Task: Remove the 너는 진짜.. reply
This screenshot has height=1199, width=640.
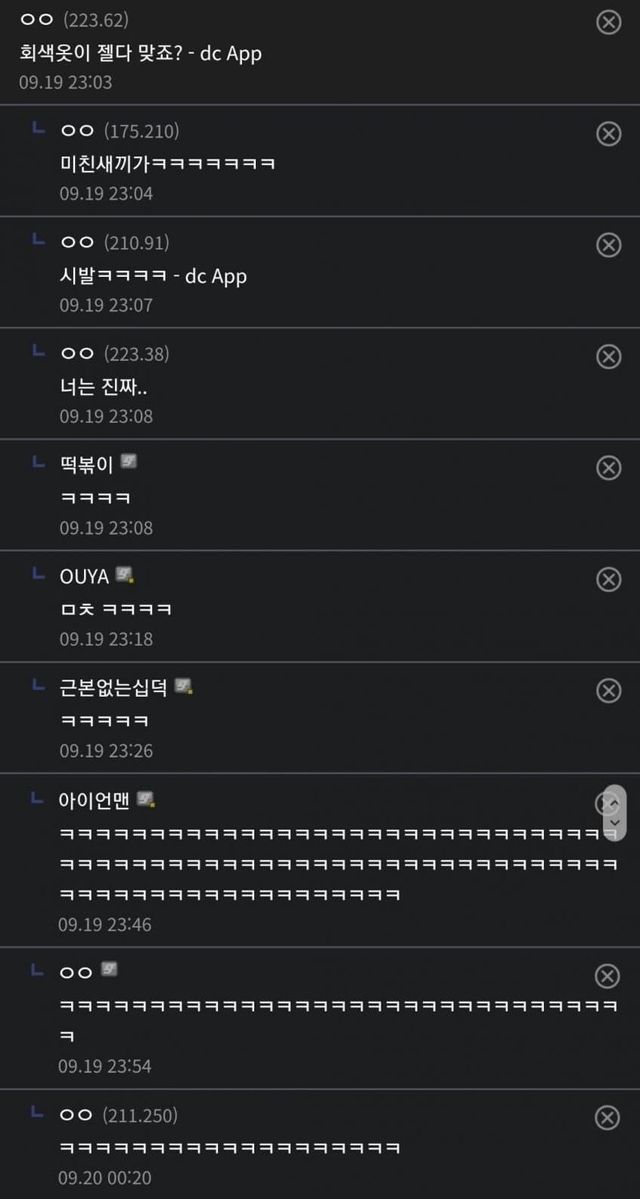Action: [x=608, y=356]
